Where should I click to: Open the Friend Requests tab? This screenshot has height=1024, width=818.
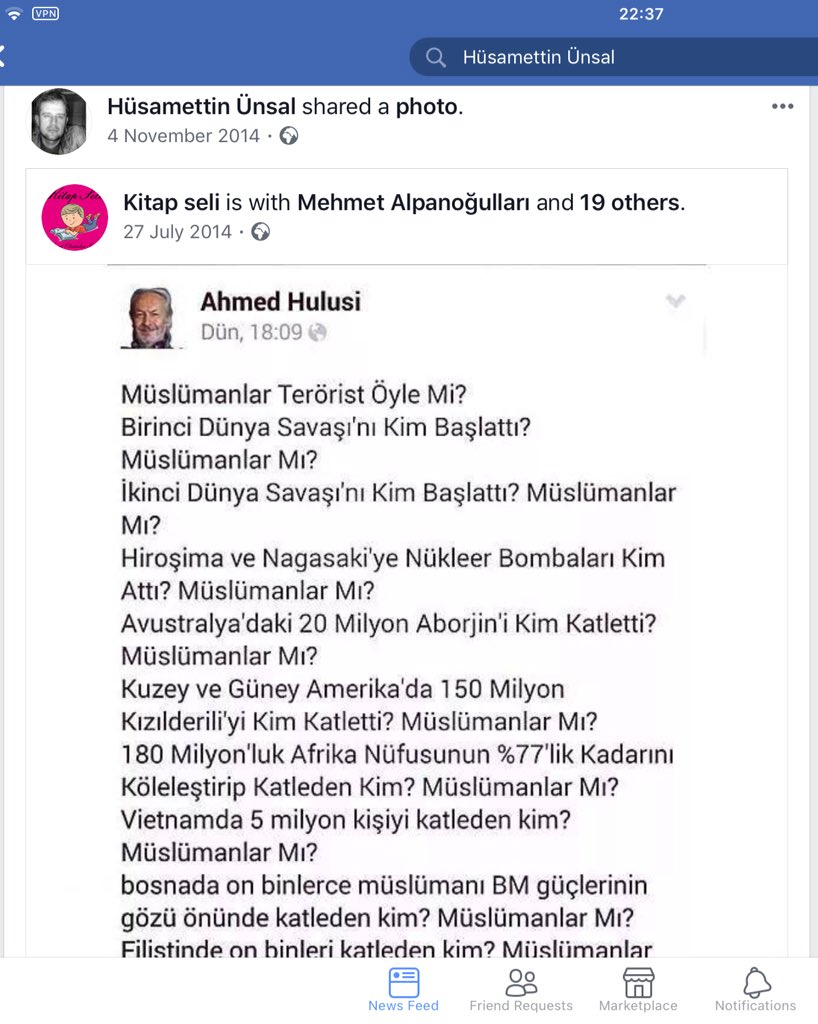pyautogui.click(x=521, y=990)
